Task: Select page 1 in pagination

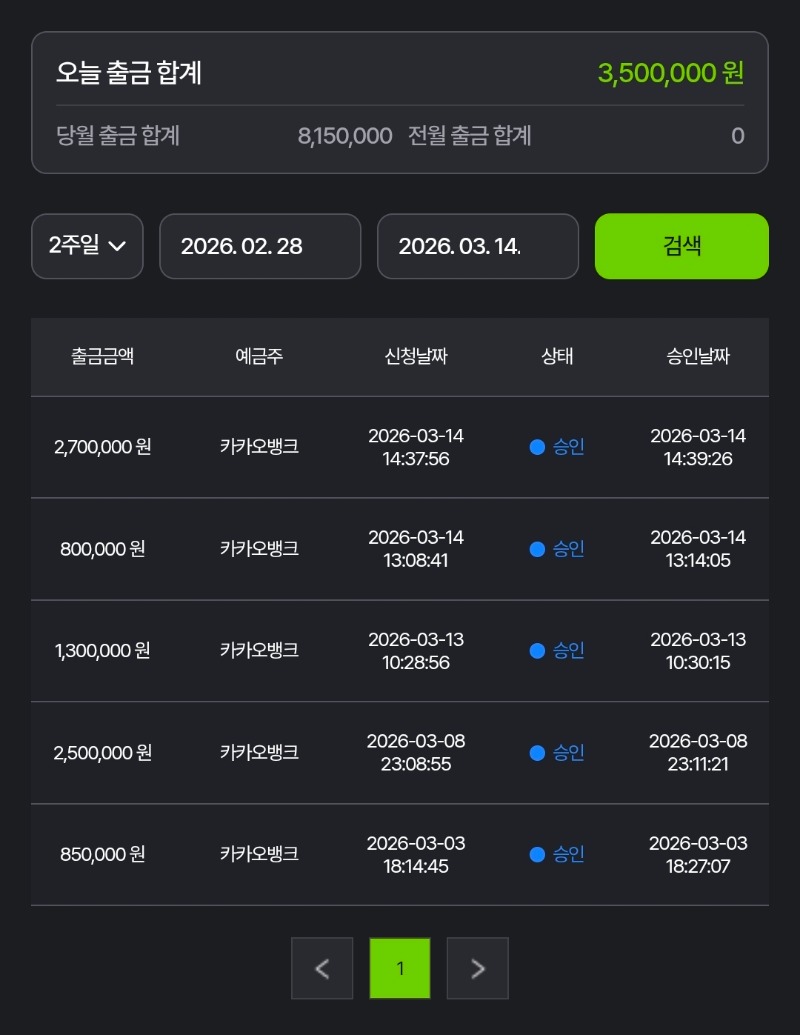Action: 400,968
